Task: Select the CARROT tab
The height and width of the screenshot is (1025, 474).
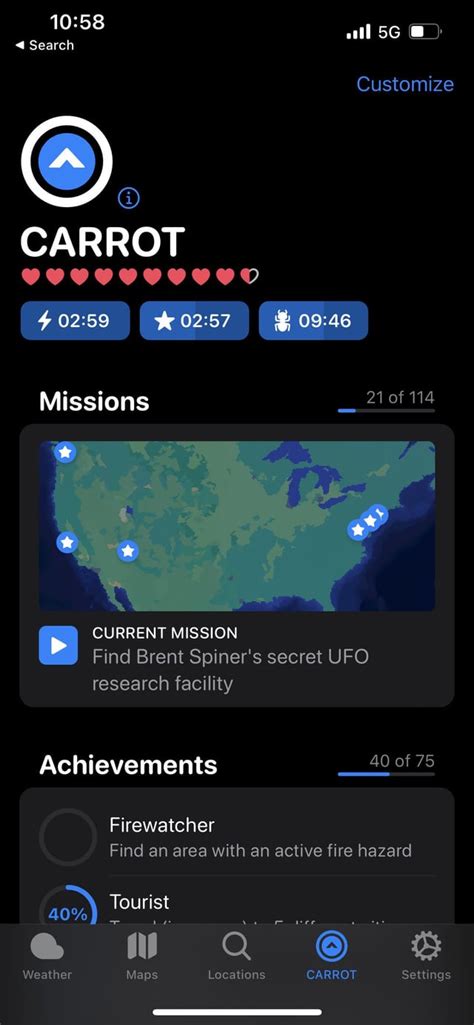Action: [x=331, y=956]
